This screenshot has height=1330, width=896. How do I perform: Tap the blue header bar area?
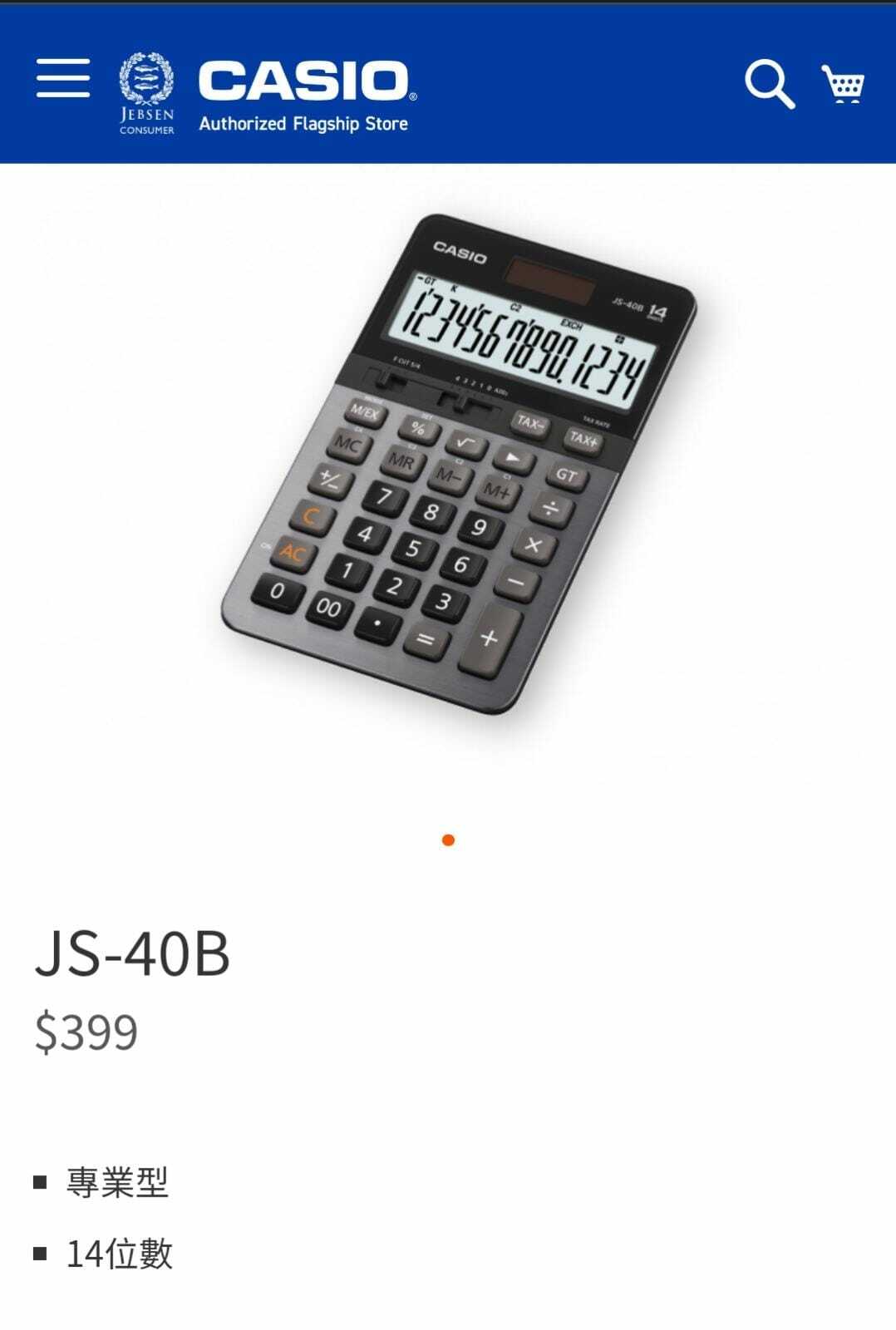tap(540, 83)
